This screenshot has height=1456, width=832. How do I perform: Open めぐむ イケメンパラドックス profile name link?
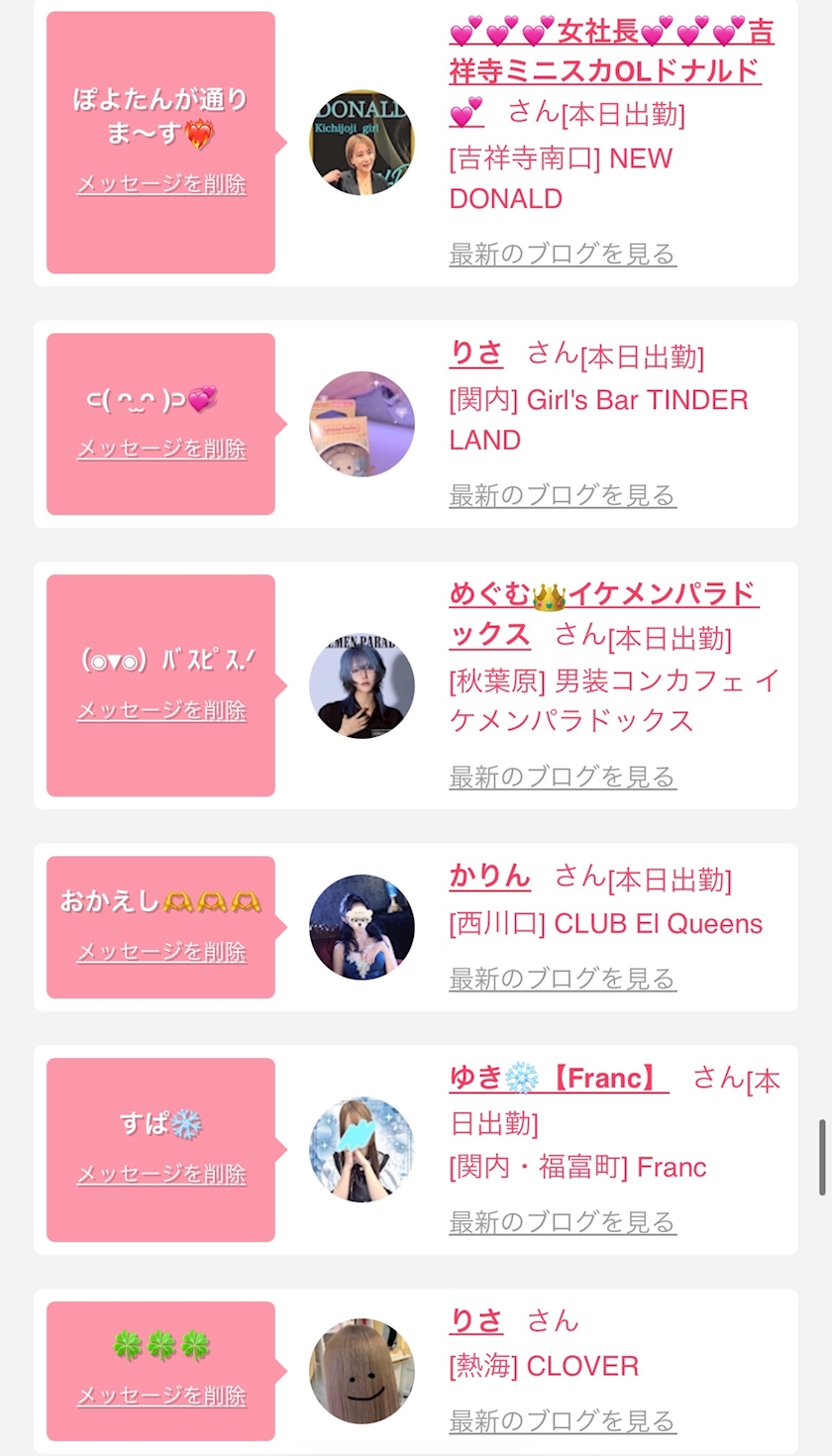click(603, 596)
